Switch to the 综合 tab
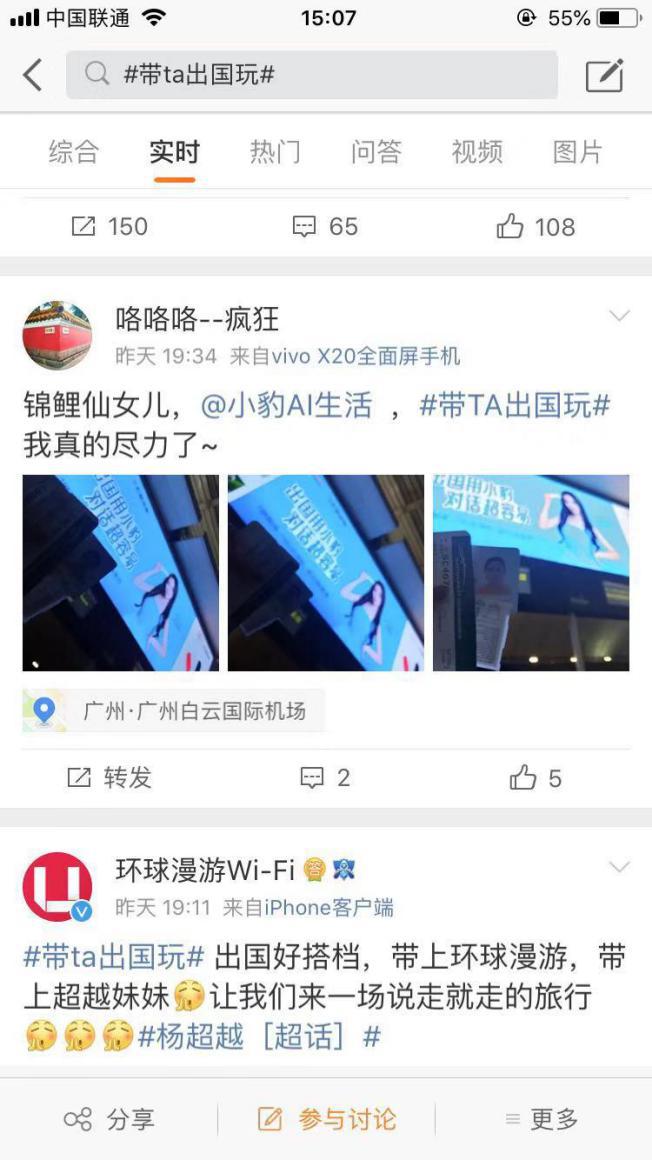652x1160 pixels. click(x=74, y=152)
